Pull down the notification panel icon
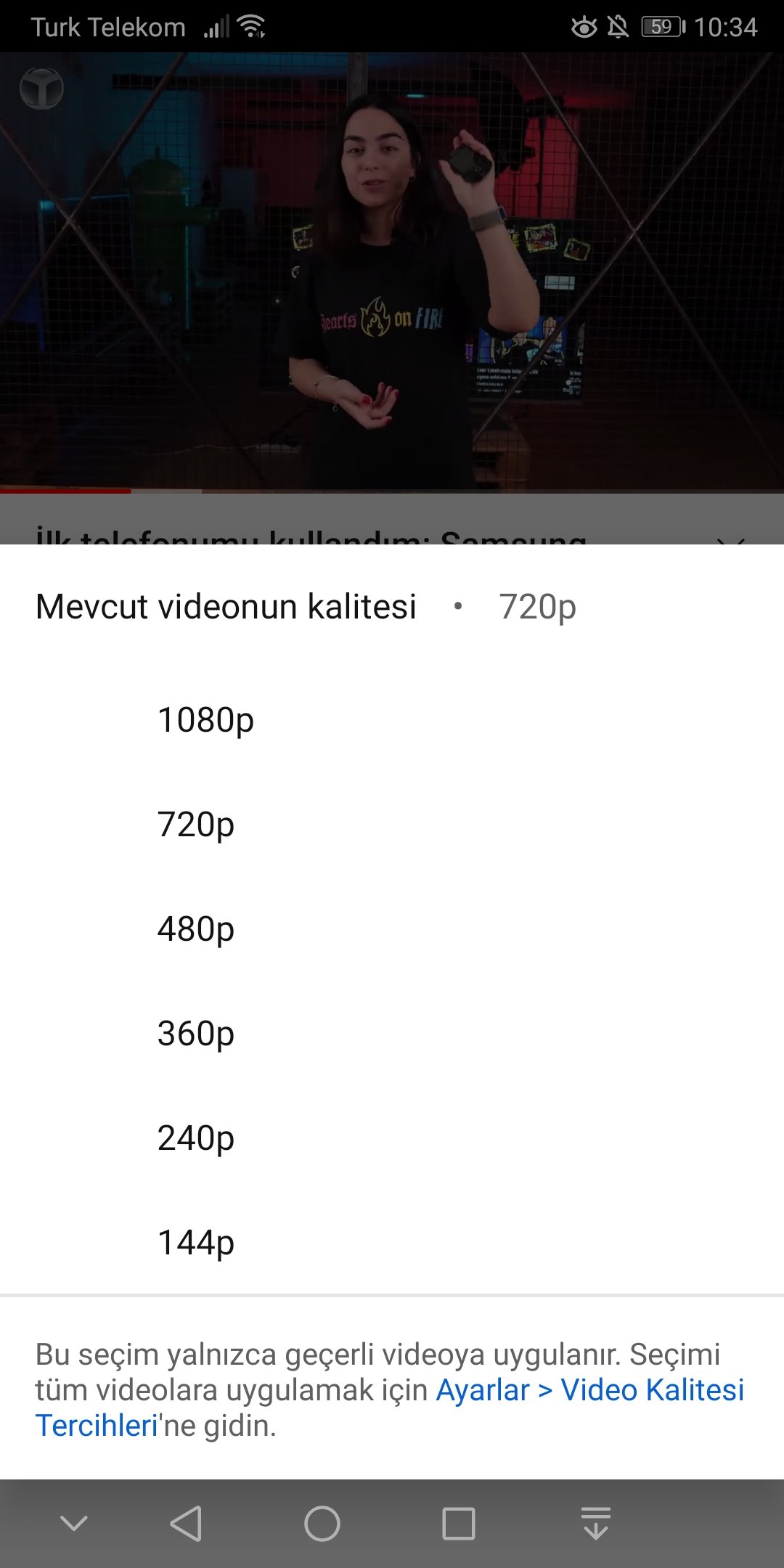This screenshot has width=784, height=1568. click(596, 1523)
